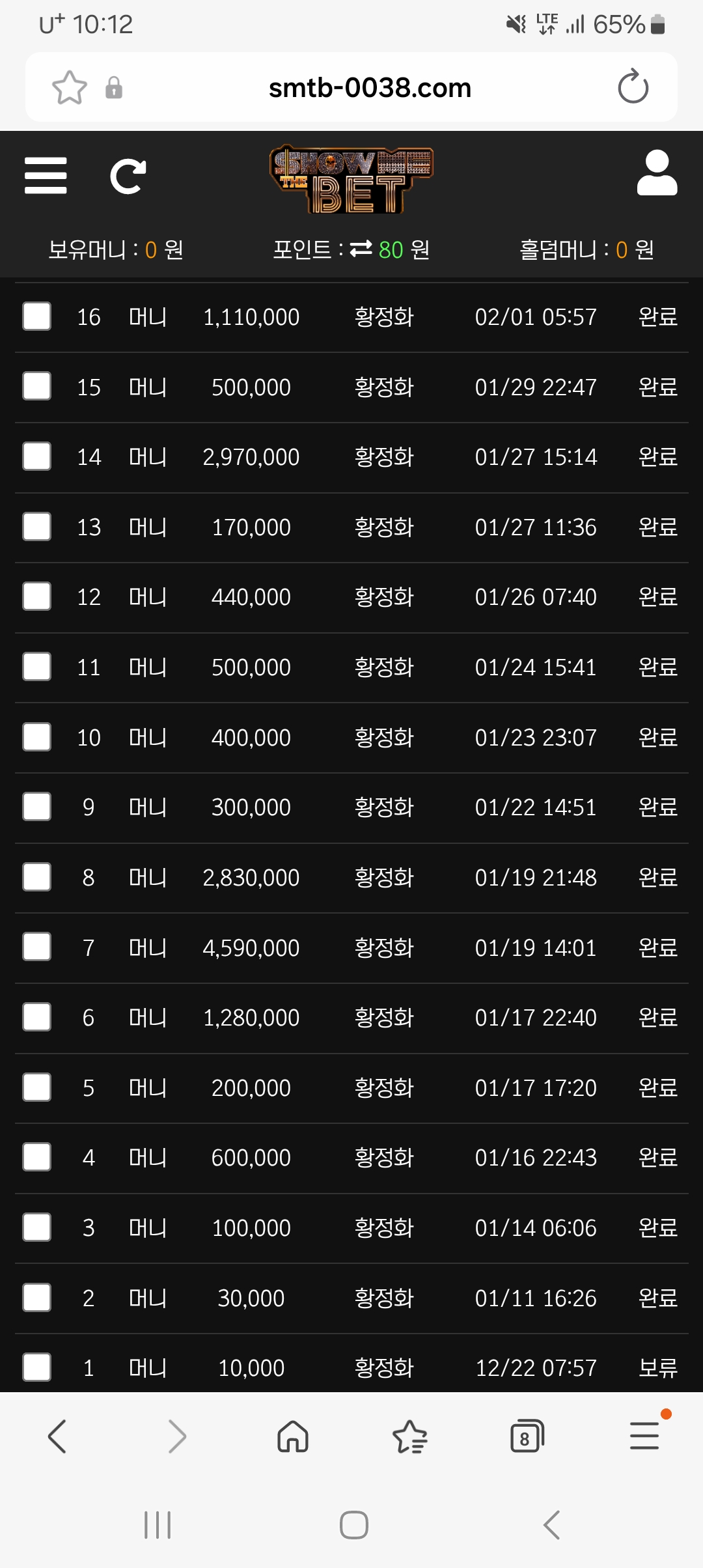Open the hamburger menu

(46, 175)
